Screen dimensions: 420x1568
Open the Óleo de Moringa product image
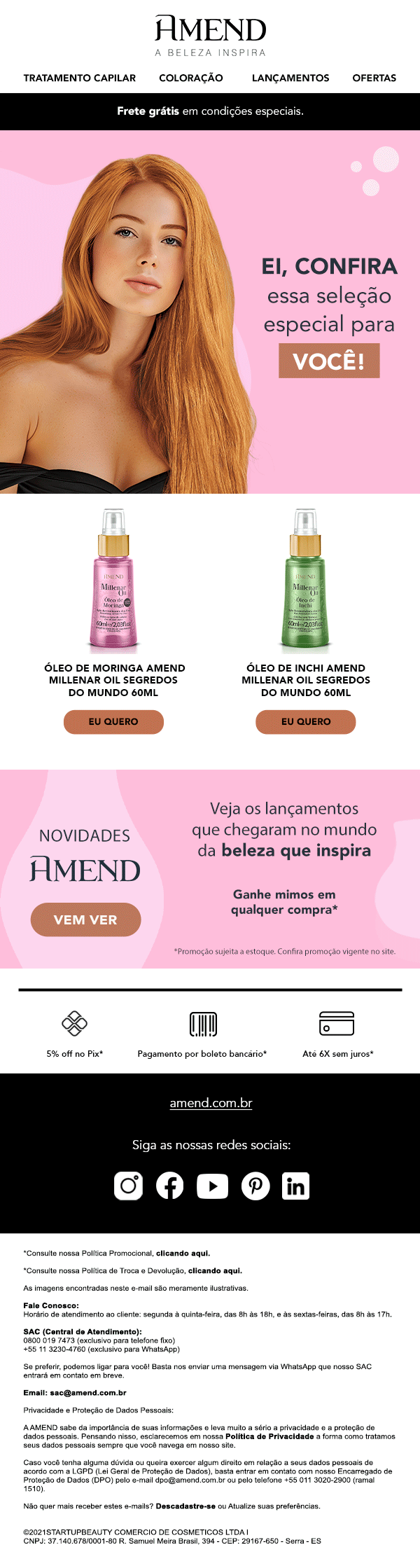[x=114, y=581]
